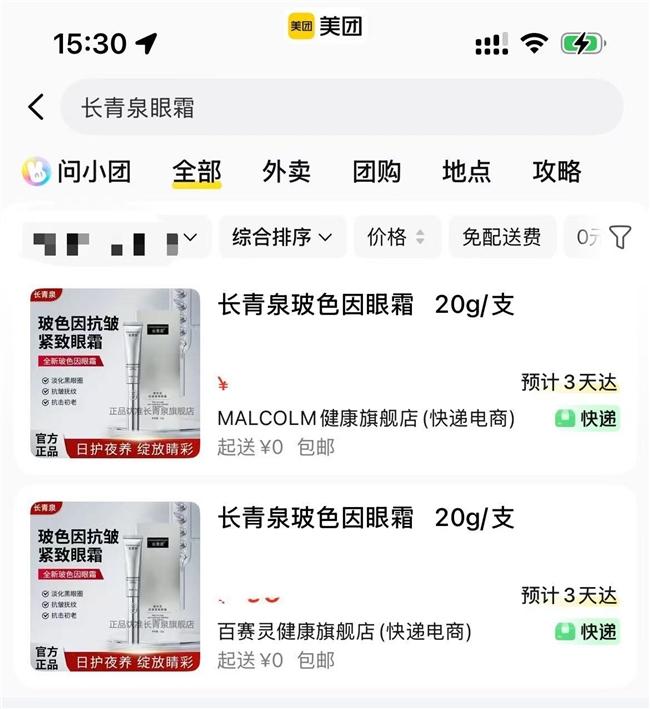Open the 问小团 assistant tab
The width and height of the screenshot is (650, 709).
point(78,172)
